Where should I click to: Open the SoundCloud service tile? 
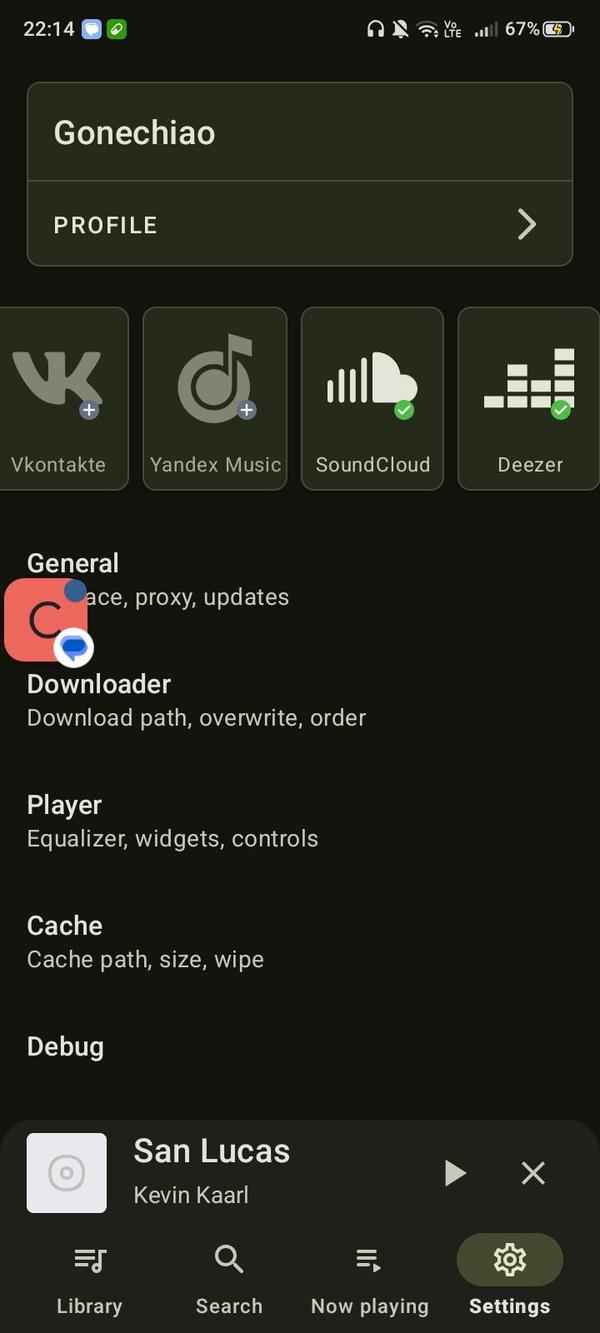[372, 398]
